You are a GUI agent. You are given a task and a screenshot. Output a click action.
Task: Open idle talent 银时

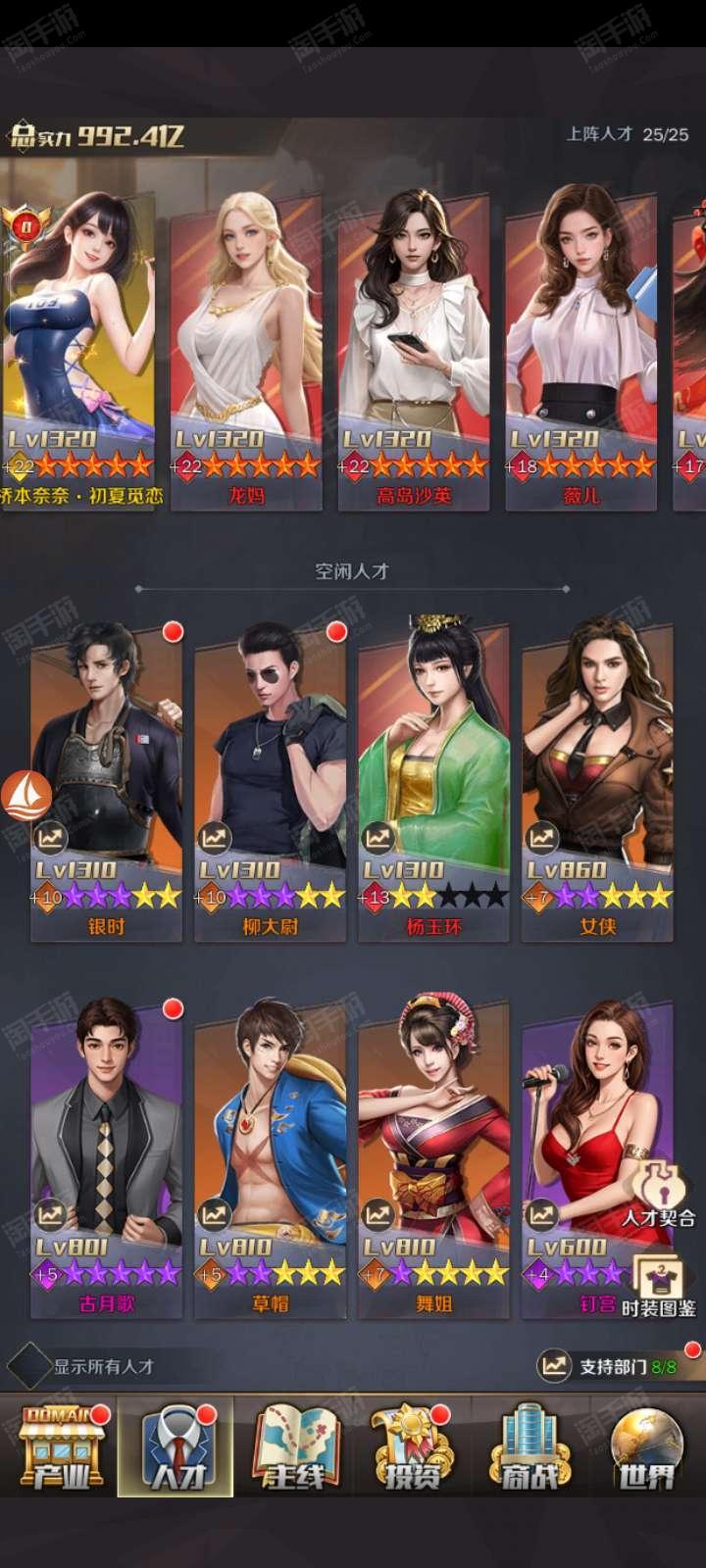point(106,780)
